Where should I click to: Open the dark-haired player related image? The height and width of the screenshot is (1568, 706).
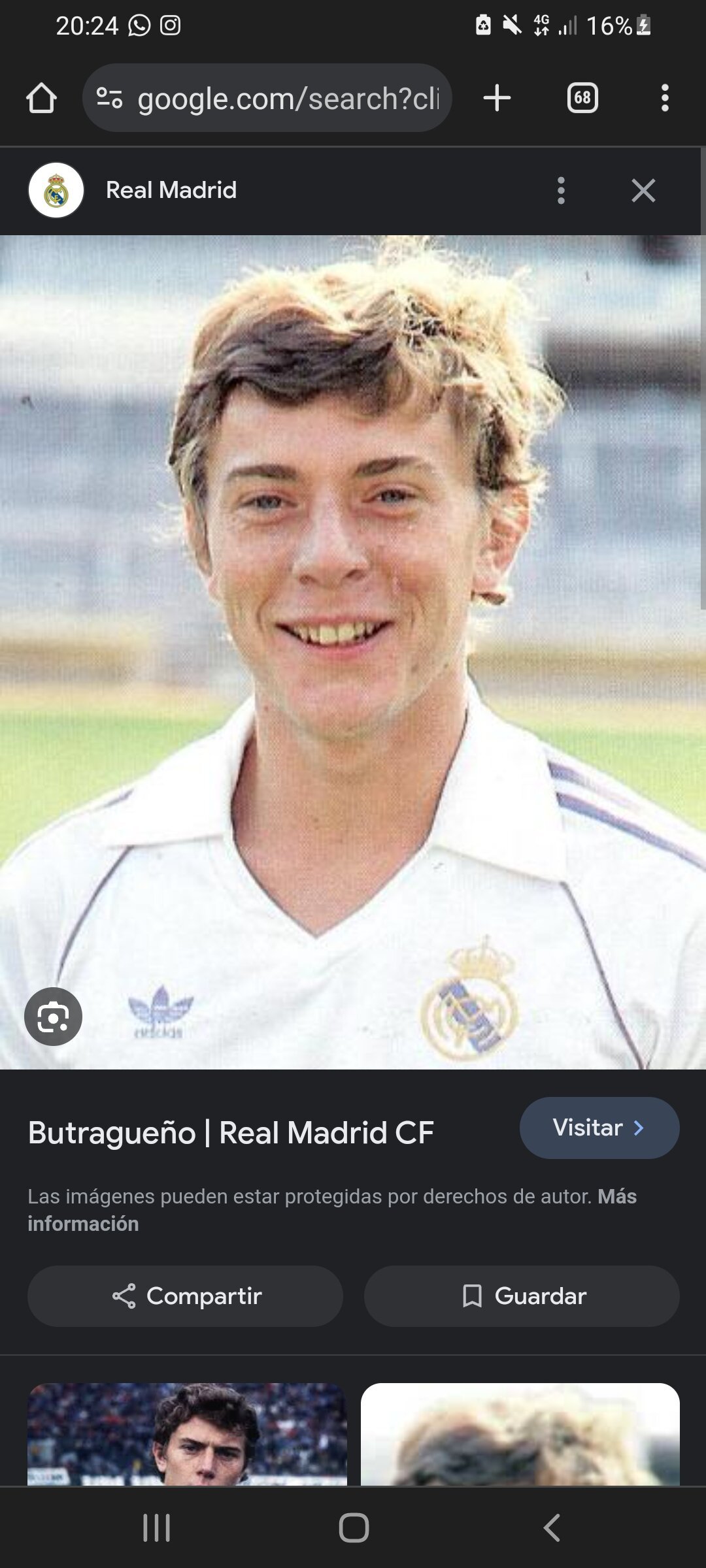point(187,1433)
